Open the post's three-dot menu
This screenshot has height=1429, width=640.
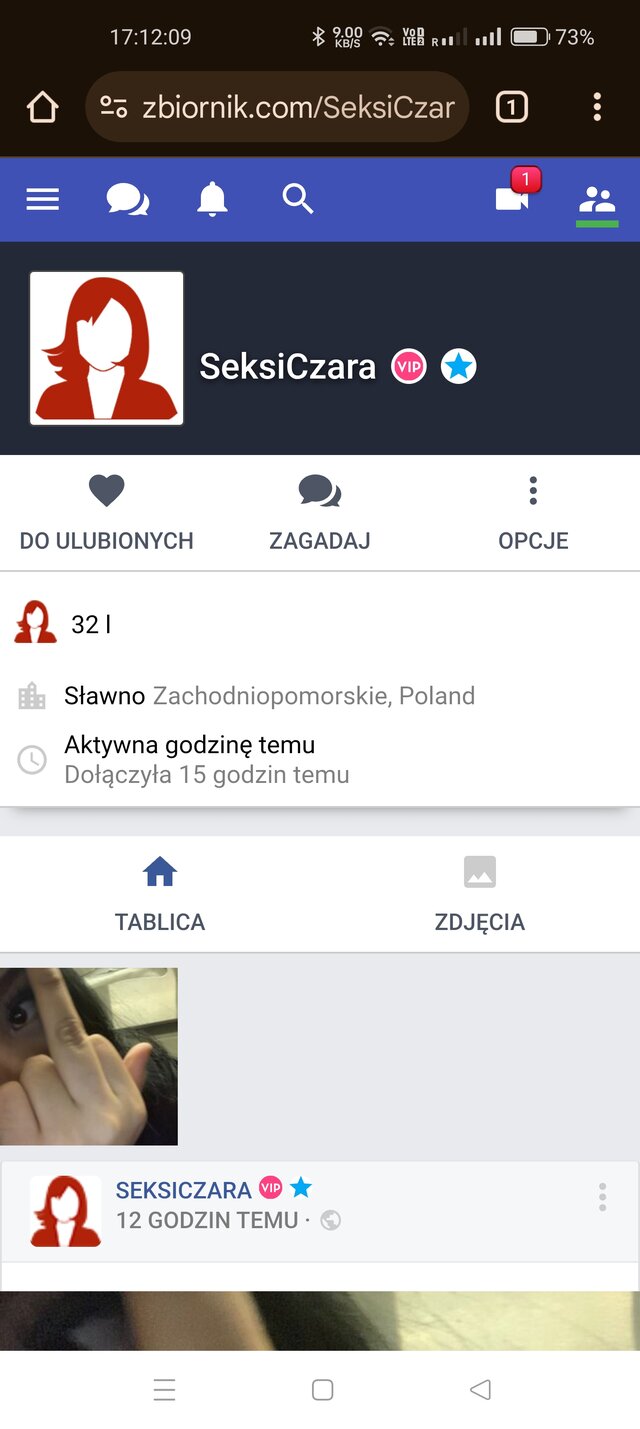602,1197
